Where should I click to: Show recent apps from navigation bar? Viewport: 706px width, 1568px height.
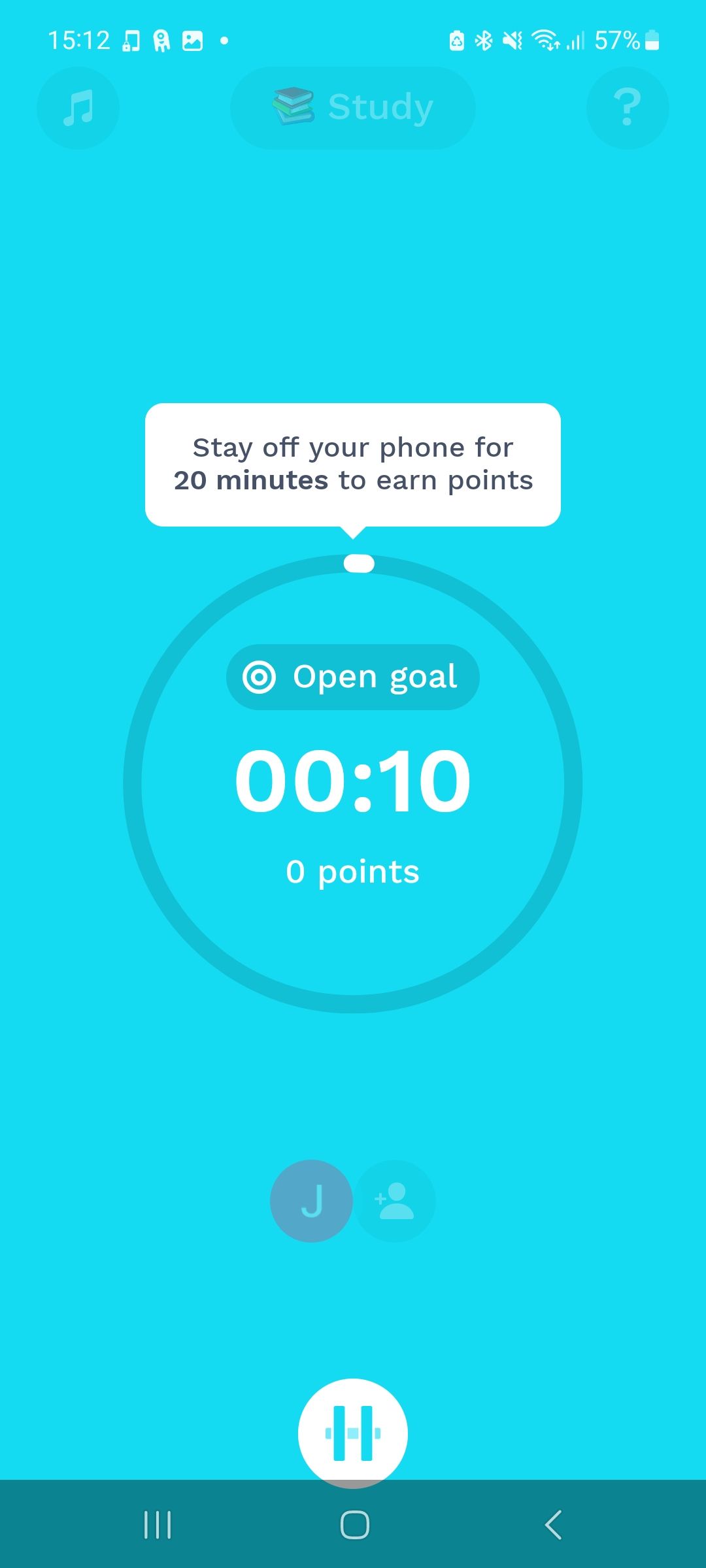pos(158,1525)
